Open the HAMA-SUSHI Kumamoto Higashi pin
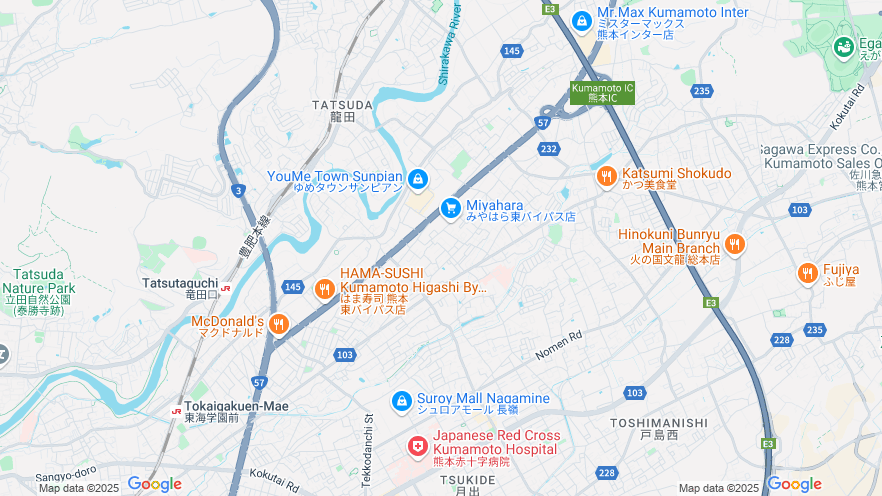Screen dimensions: 882x496 click(x=324, y=289)
